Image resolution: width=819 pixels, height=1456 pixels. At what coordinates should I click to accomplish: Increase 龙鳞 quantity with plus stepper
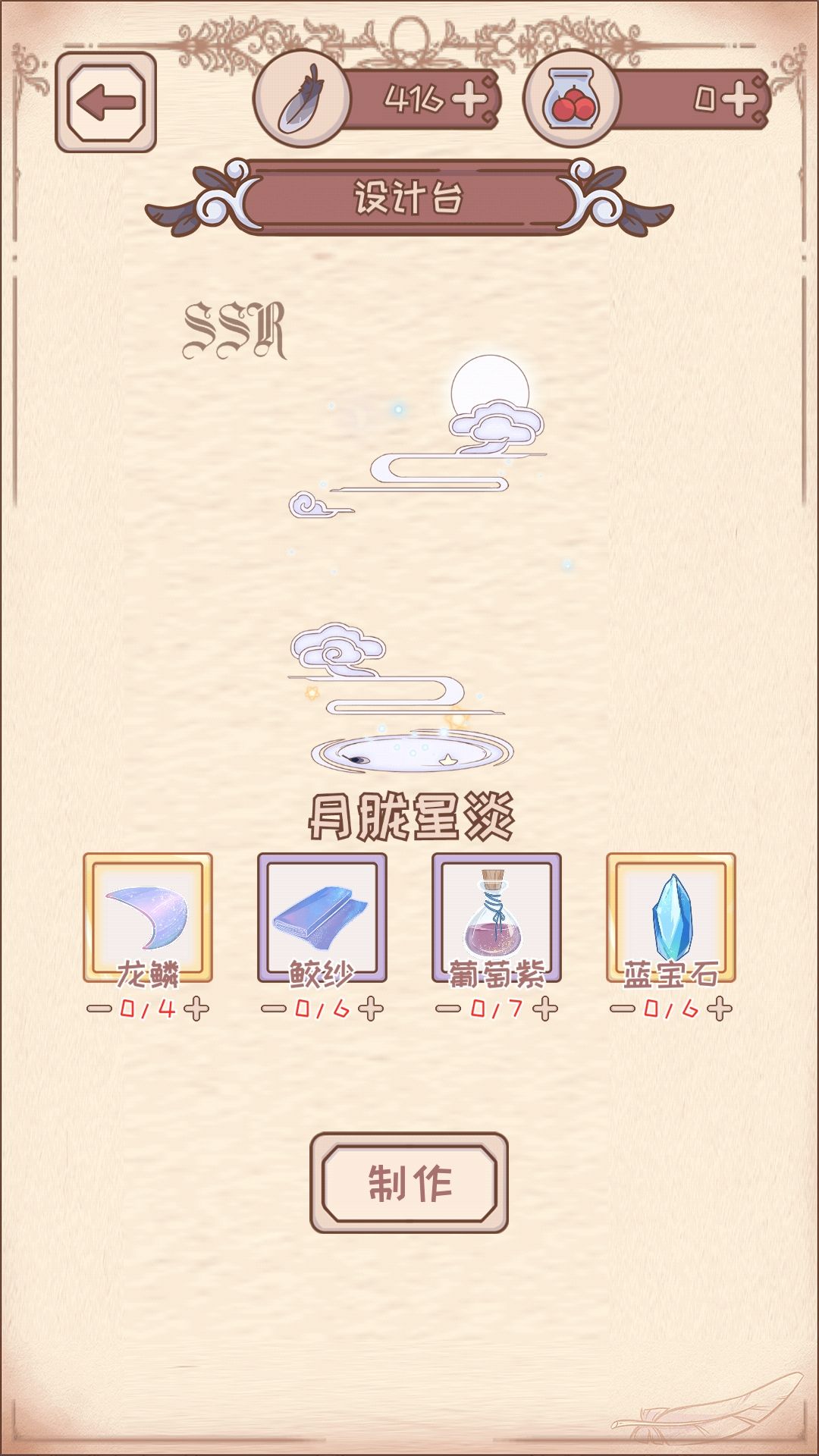196,1009
